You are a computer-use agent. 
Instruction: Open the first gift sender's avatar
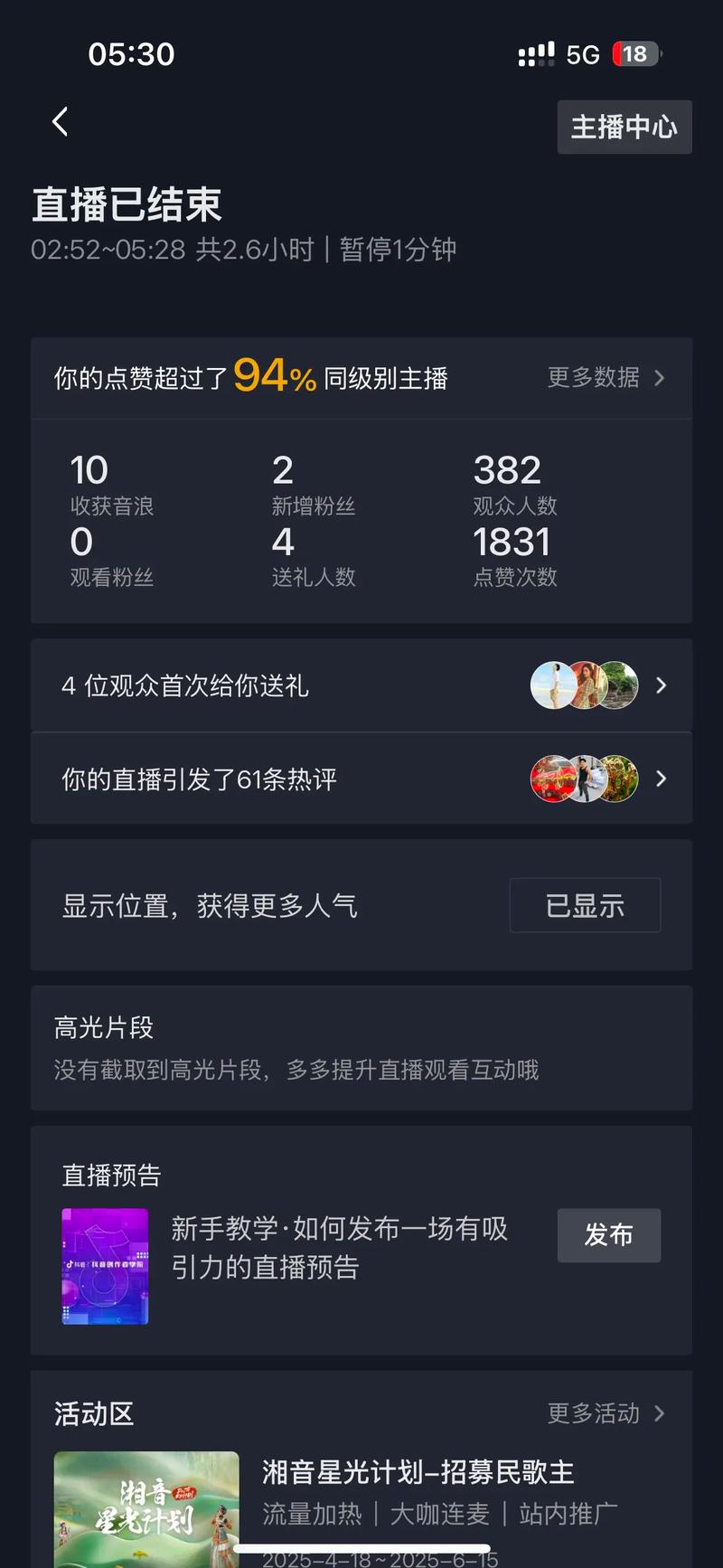tap(553, 685)
